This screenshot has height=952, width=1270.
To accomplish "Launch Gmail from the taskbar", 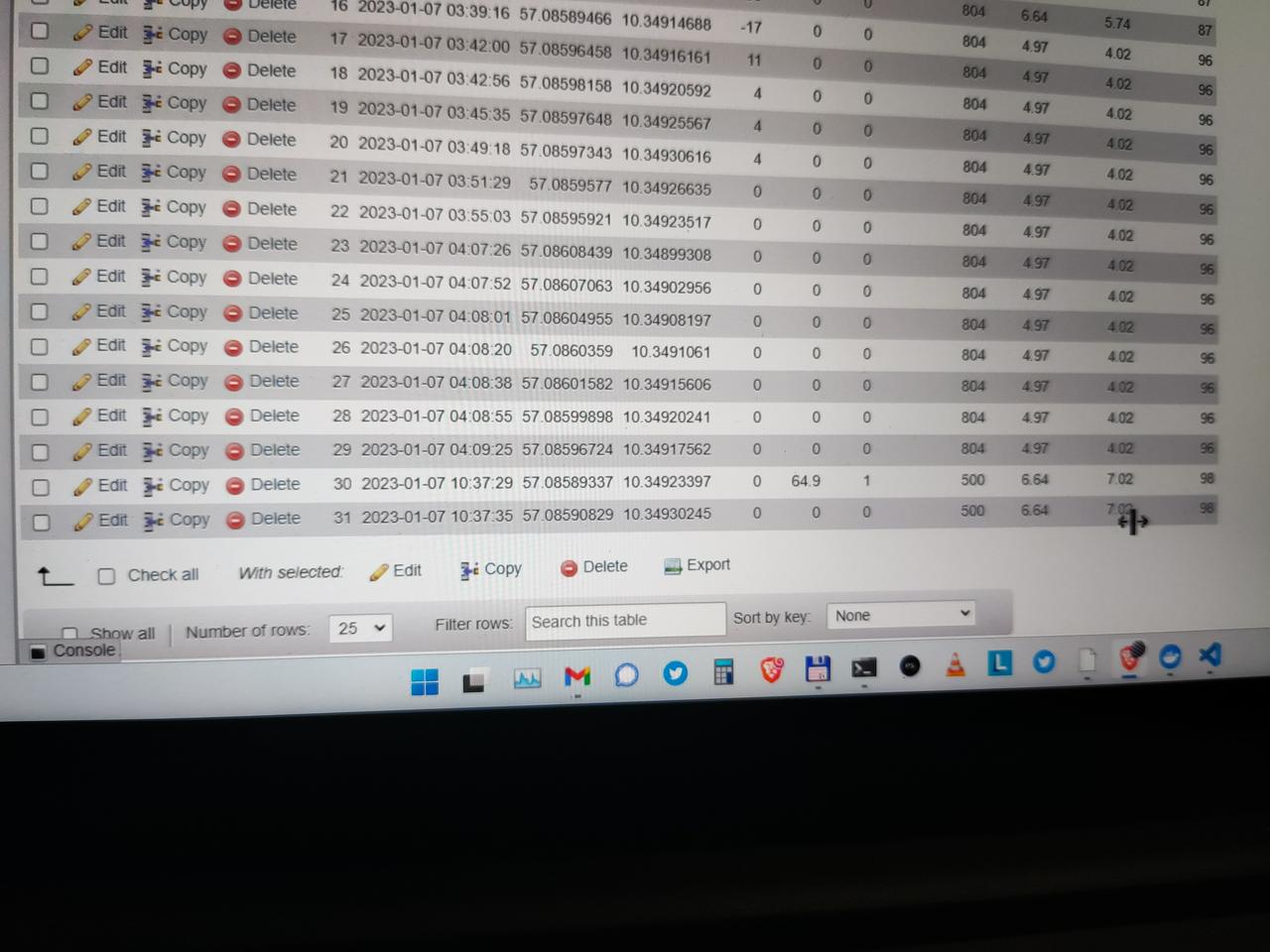I will [x=577, y=676].
